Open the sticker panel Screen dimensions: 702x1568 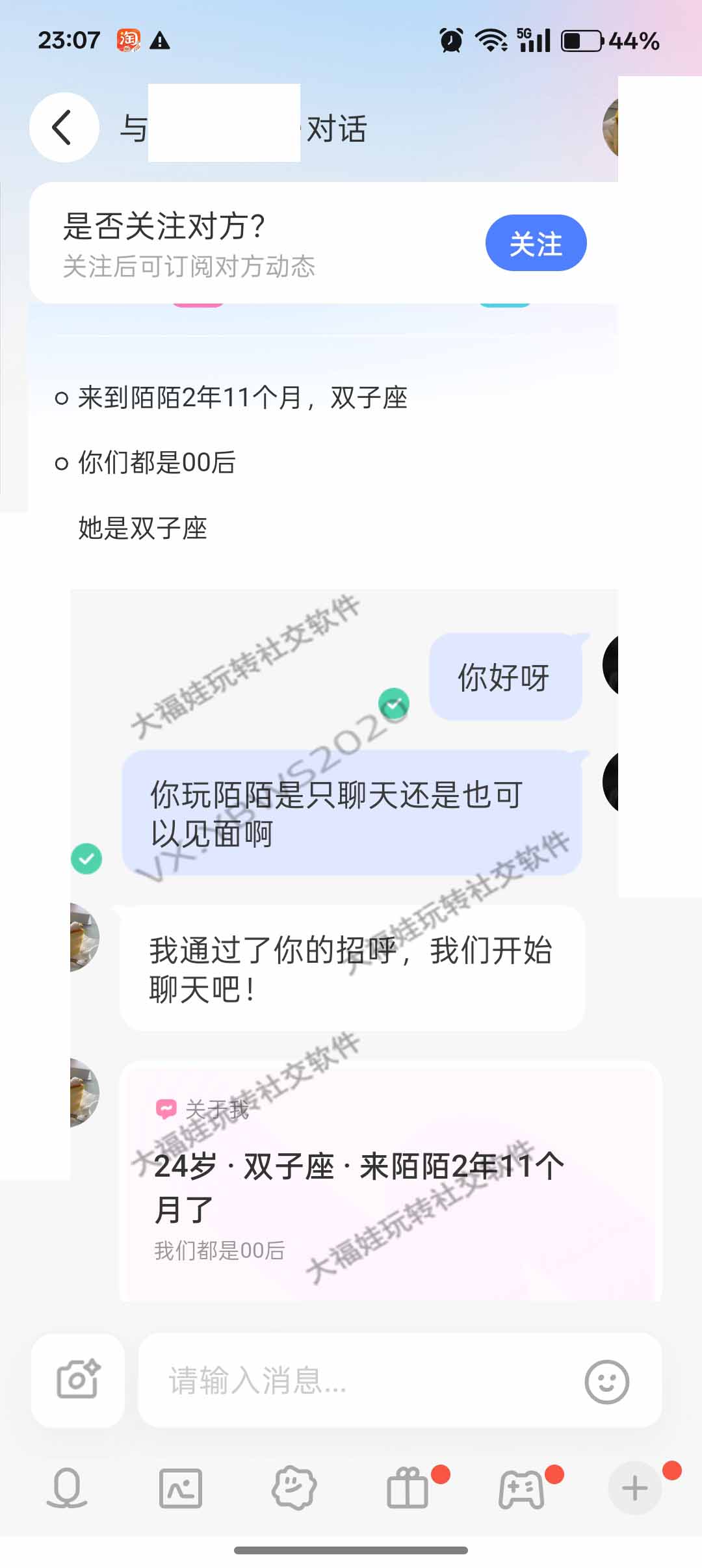pos(294,1488)
